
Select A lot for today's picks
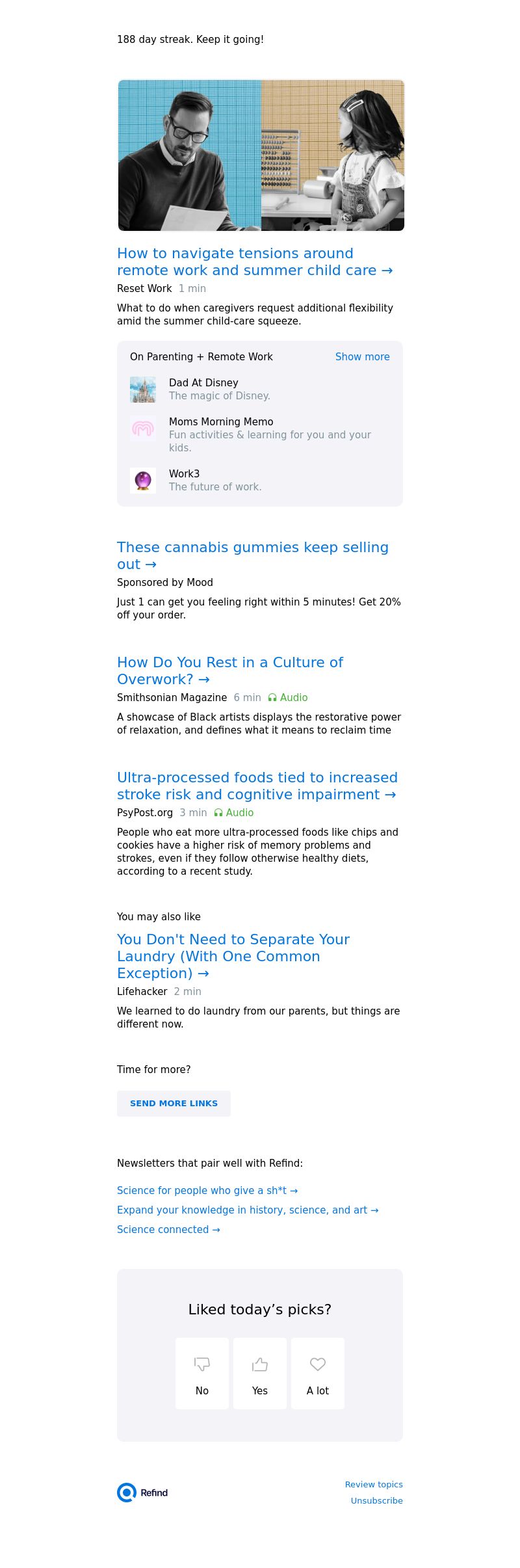pyautogui.click(x=318, y=1373)
